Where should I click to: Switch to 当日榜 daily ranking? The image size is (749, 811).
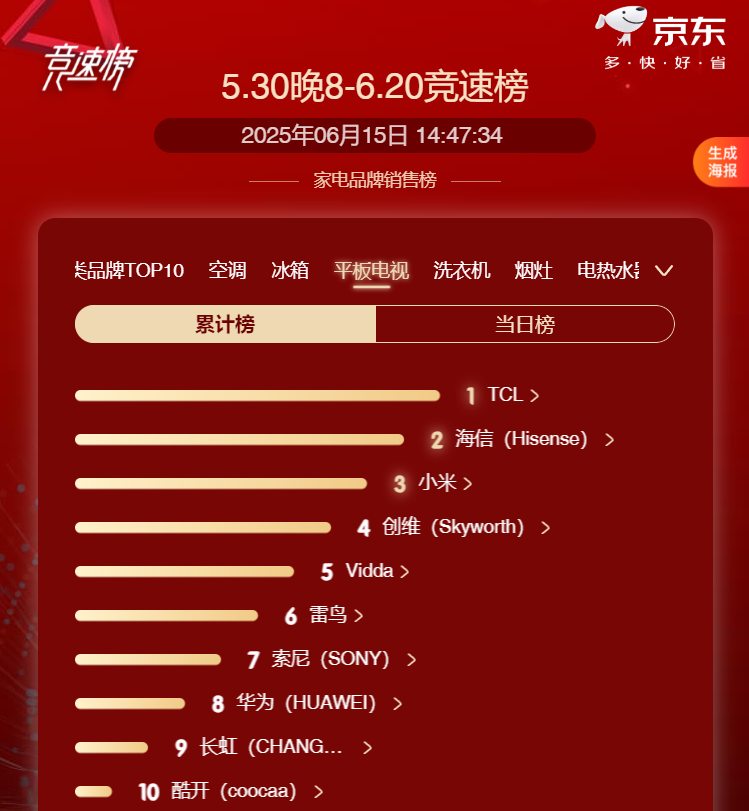click(x=524, y=324)
